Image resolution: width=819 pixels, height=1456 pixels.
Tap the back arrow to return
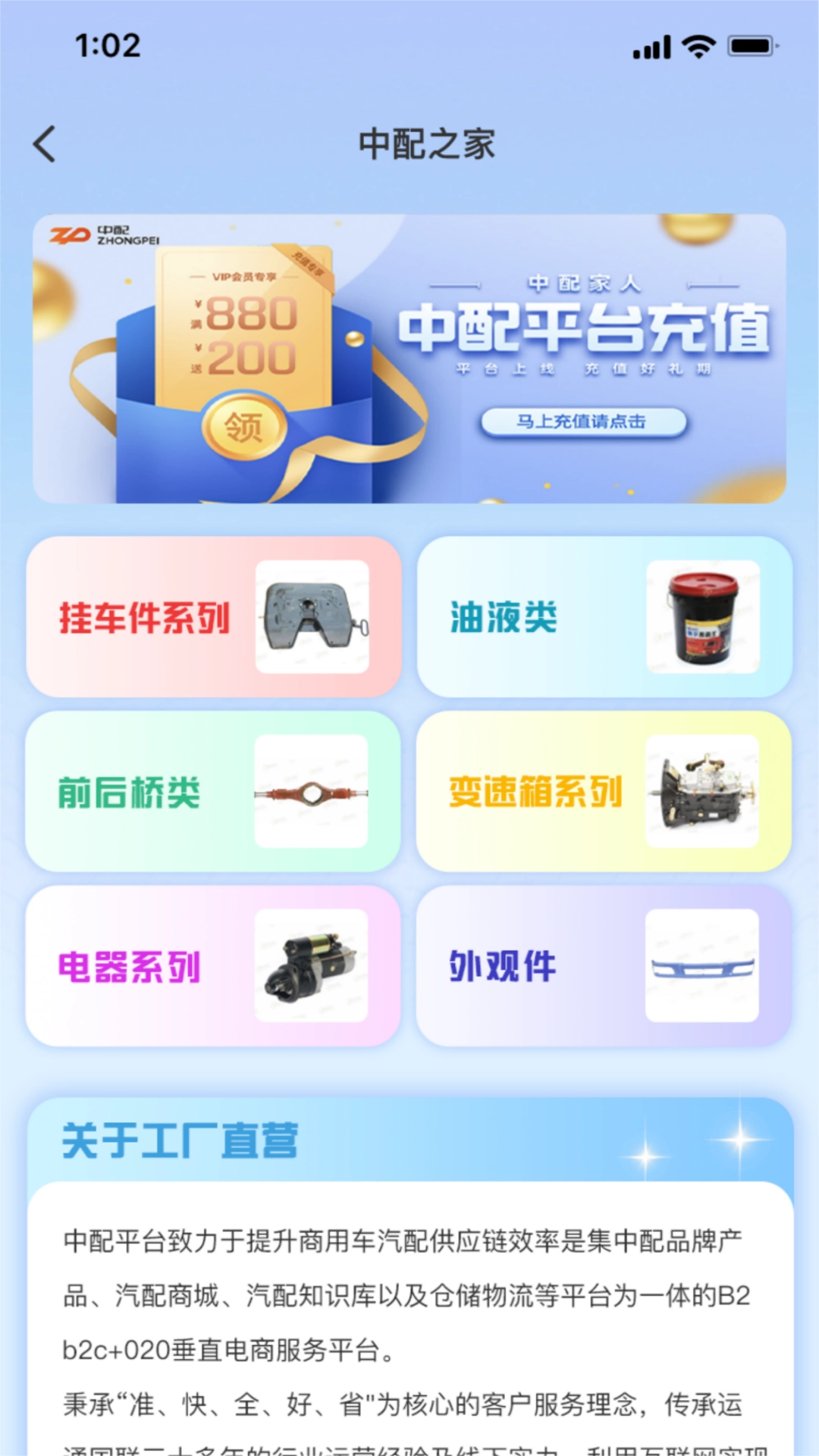(44, 143)
